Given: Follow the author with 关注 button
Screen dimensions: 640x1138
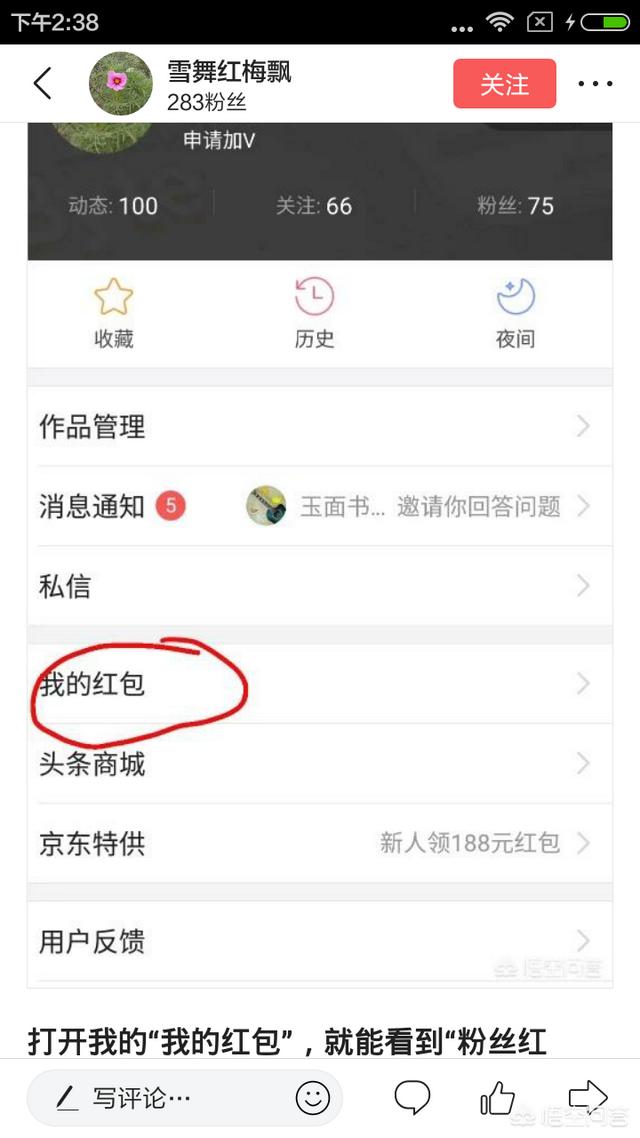Looking at the screenshot, I should tap(504, 84).
